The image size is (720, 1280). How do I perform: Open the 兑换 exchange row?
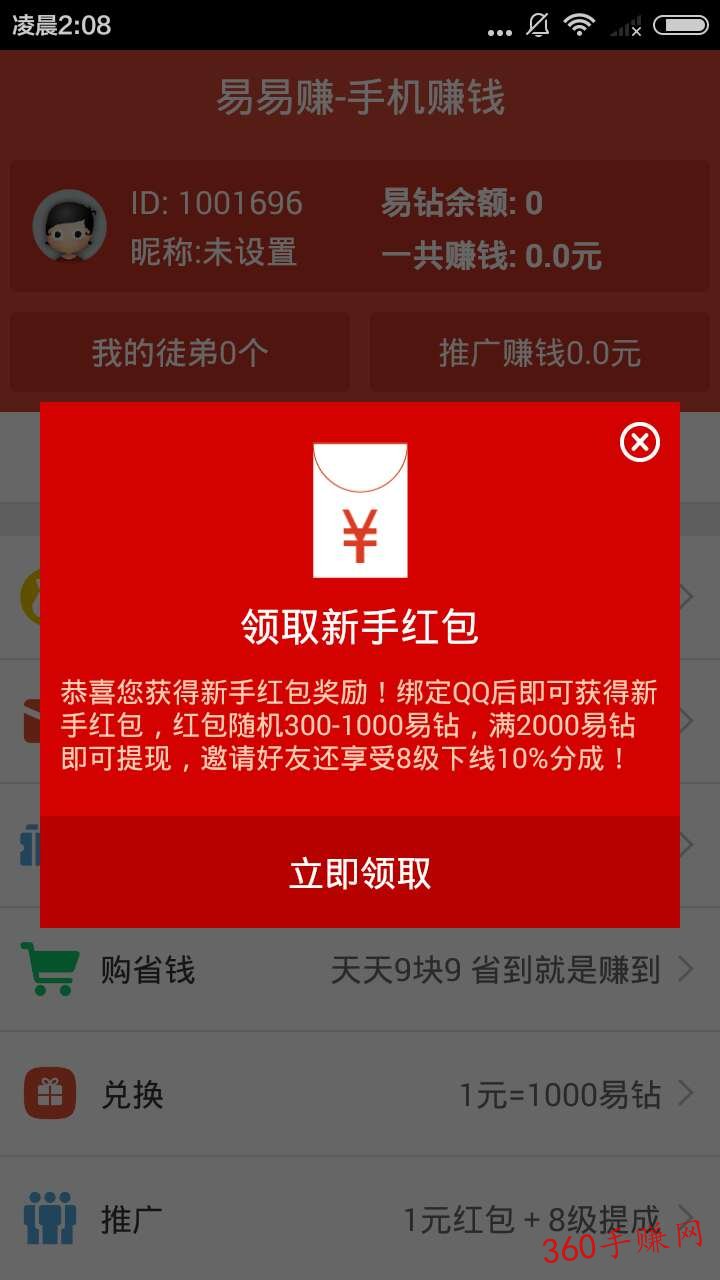point(360,1094)
